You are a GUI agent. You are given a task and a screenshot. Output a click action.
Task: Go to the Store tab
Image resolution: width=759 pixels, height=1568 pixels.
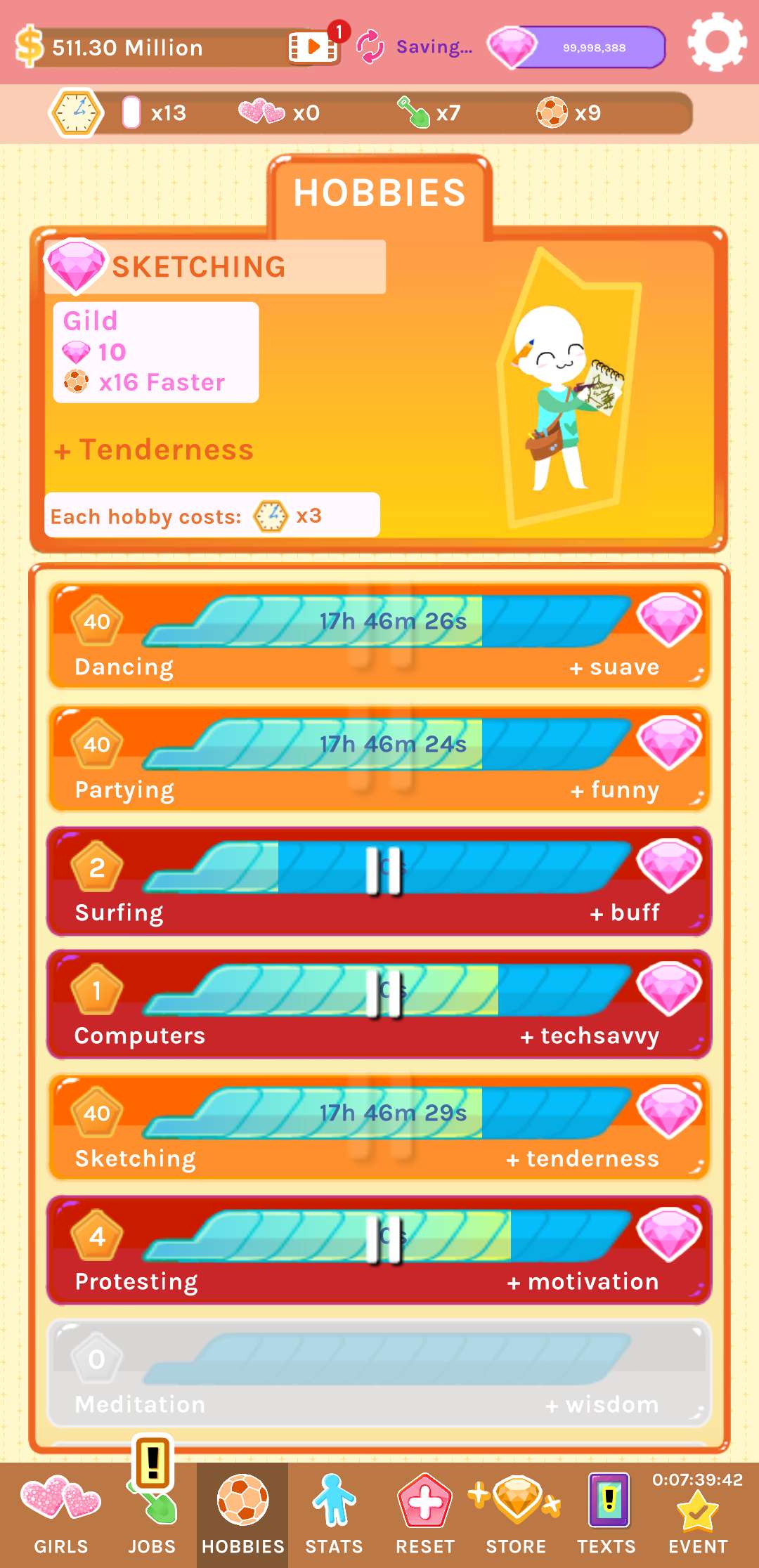(516, 1514)
